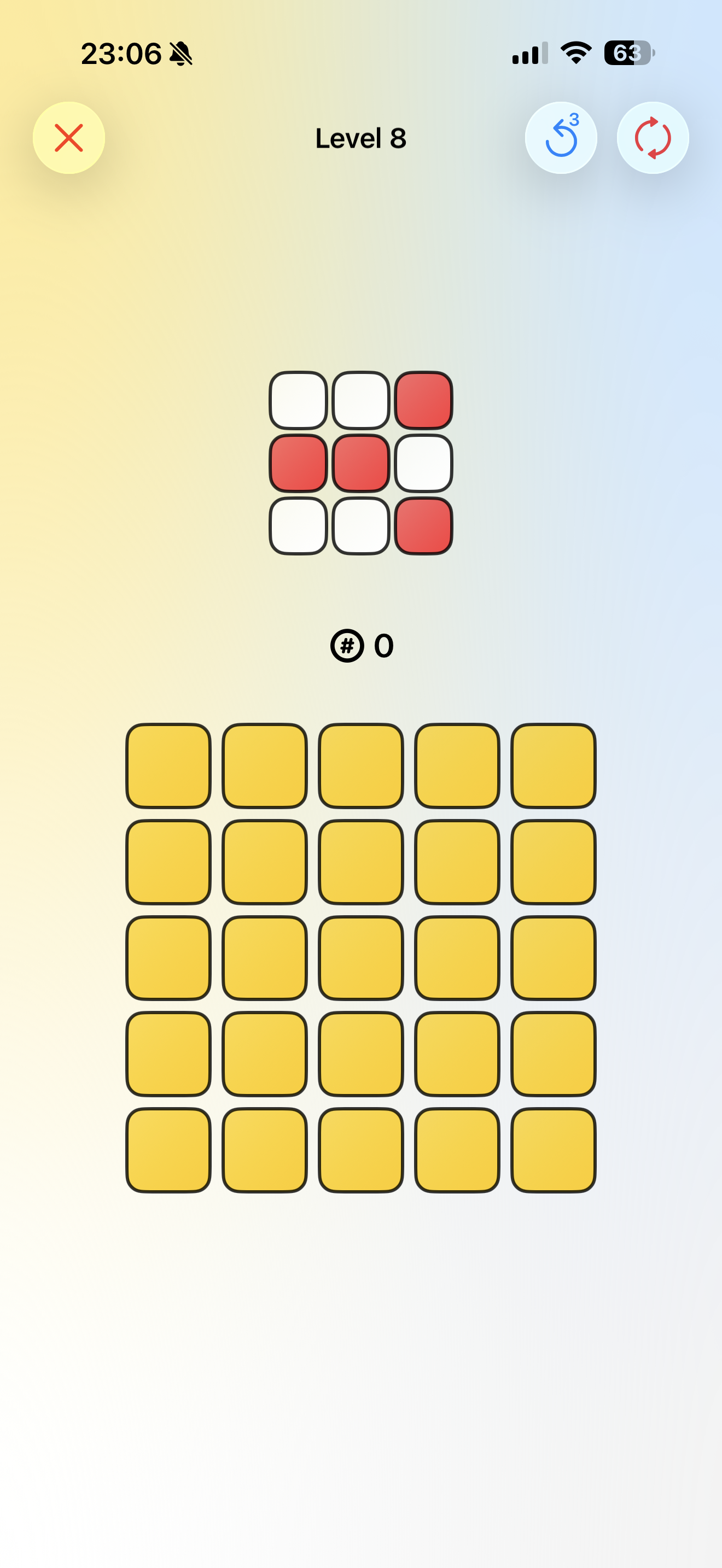
Task: Tap the bottom-right corner yellow tile
Action: coord(554,1150)
